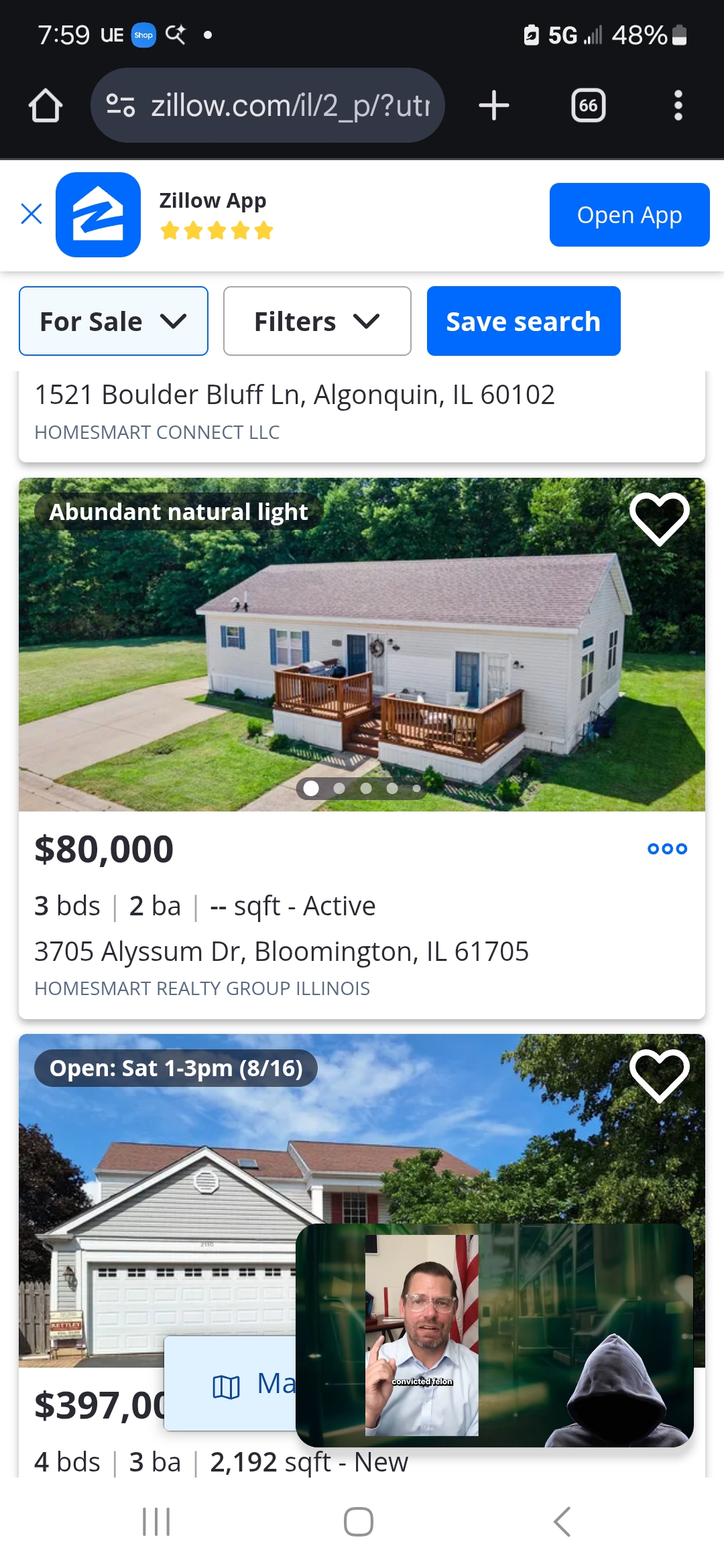
Task: Open the recent apps view
Action: tap(156, 1521)
